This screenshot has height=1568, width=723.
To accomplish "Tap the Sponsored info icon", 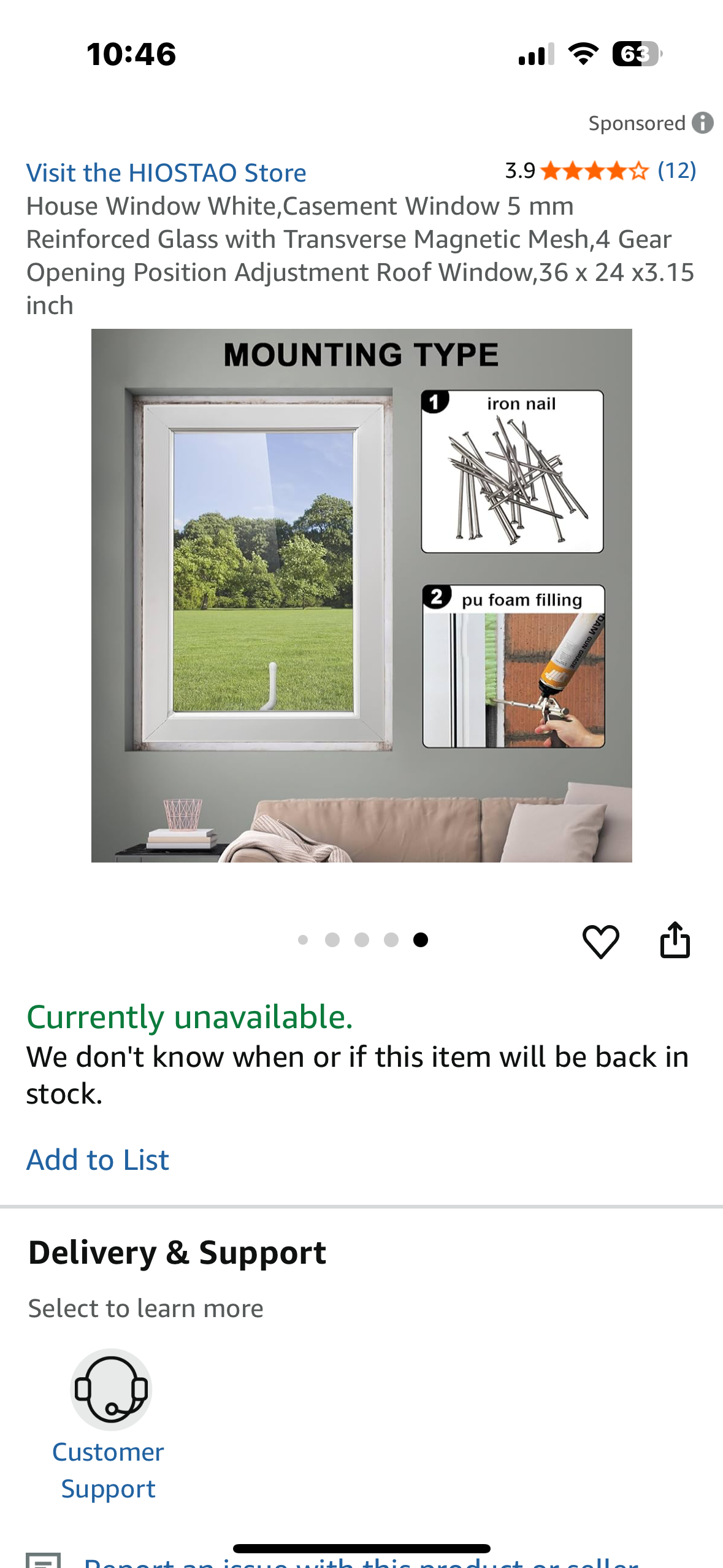I will [x=703, y=123].
